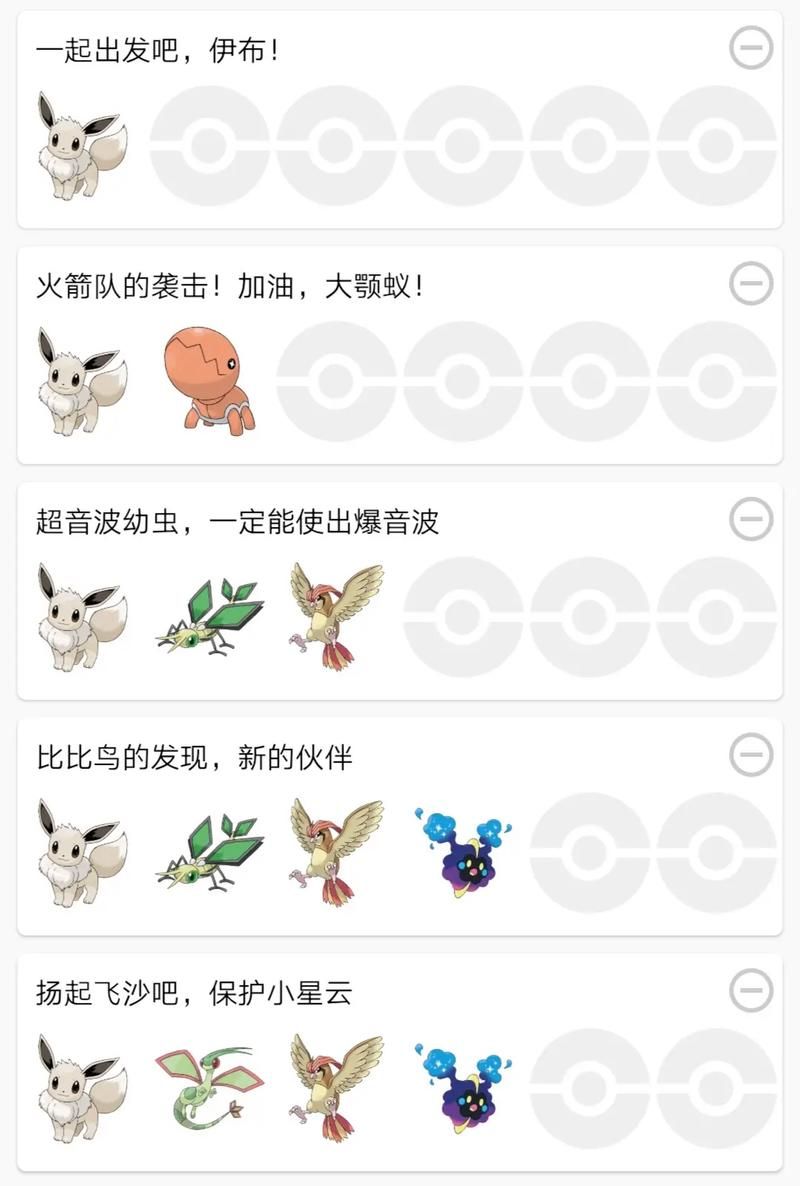Remove the team "一起出发吧，伊布！"
Viewport: 800px width, 1186px height.
coord(750,48)
